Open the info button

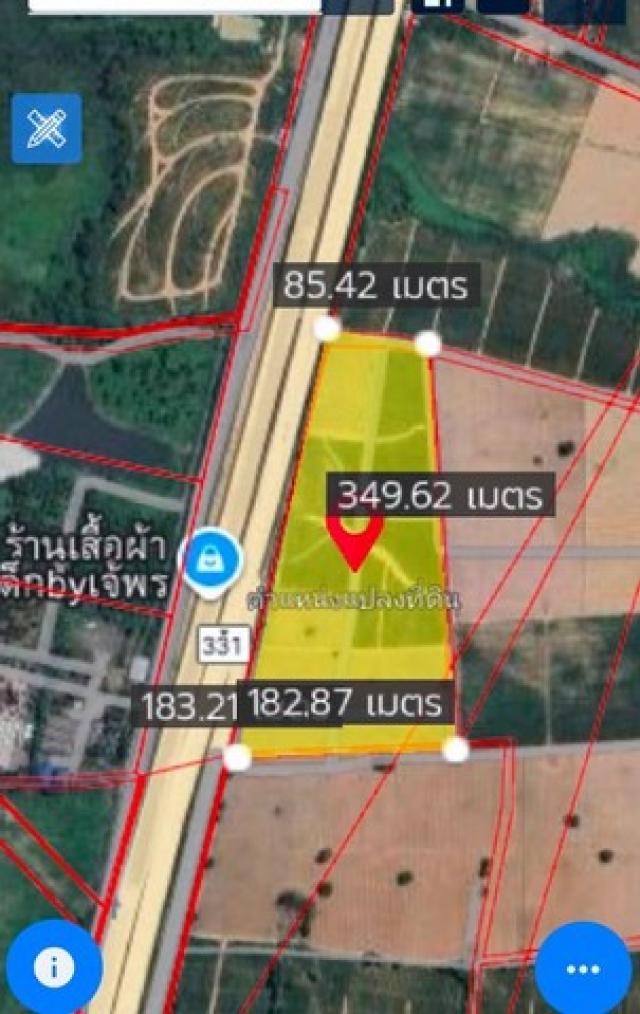pyautogui.click(x=54, y=967)
